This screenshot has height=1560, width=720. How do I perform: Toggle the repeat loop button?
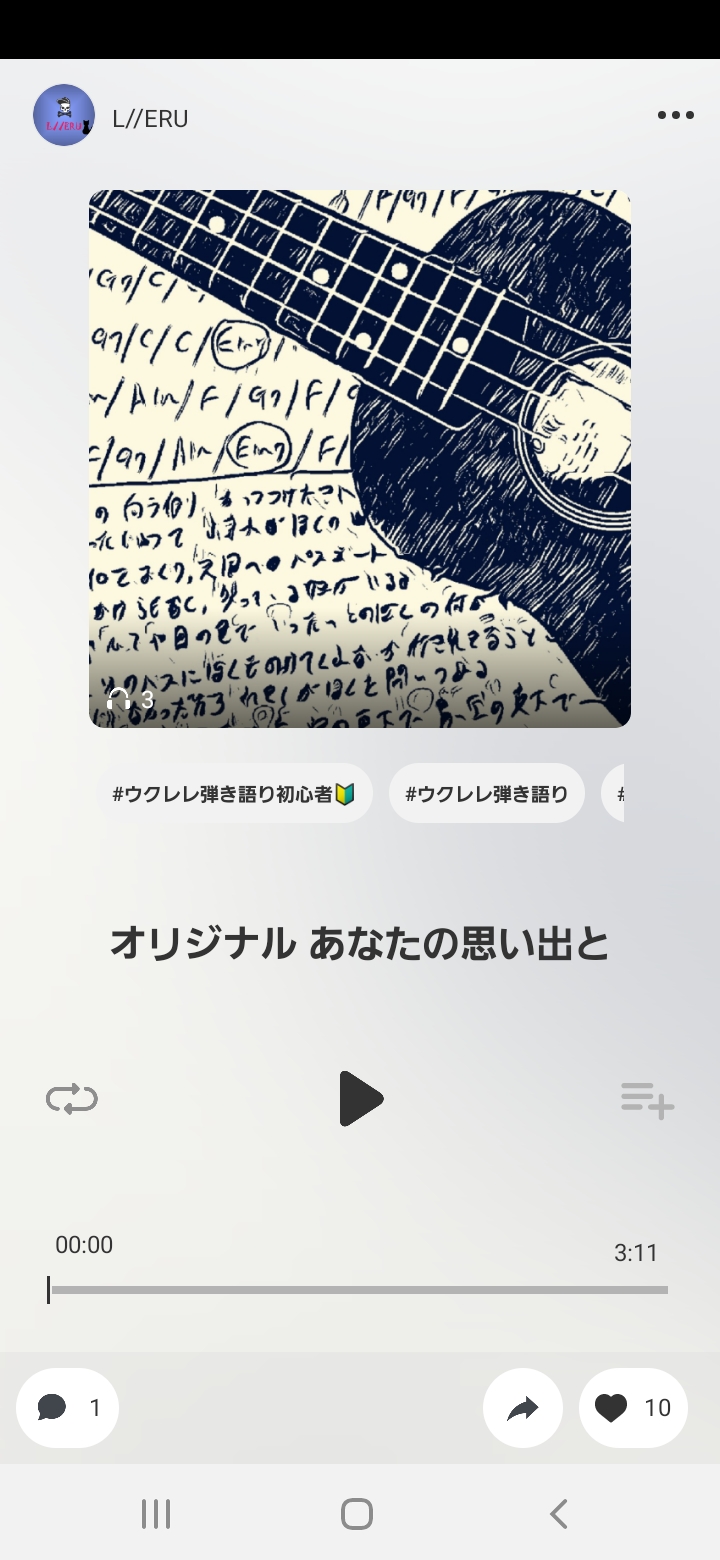72,1099
